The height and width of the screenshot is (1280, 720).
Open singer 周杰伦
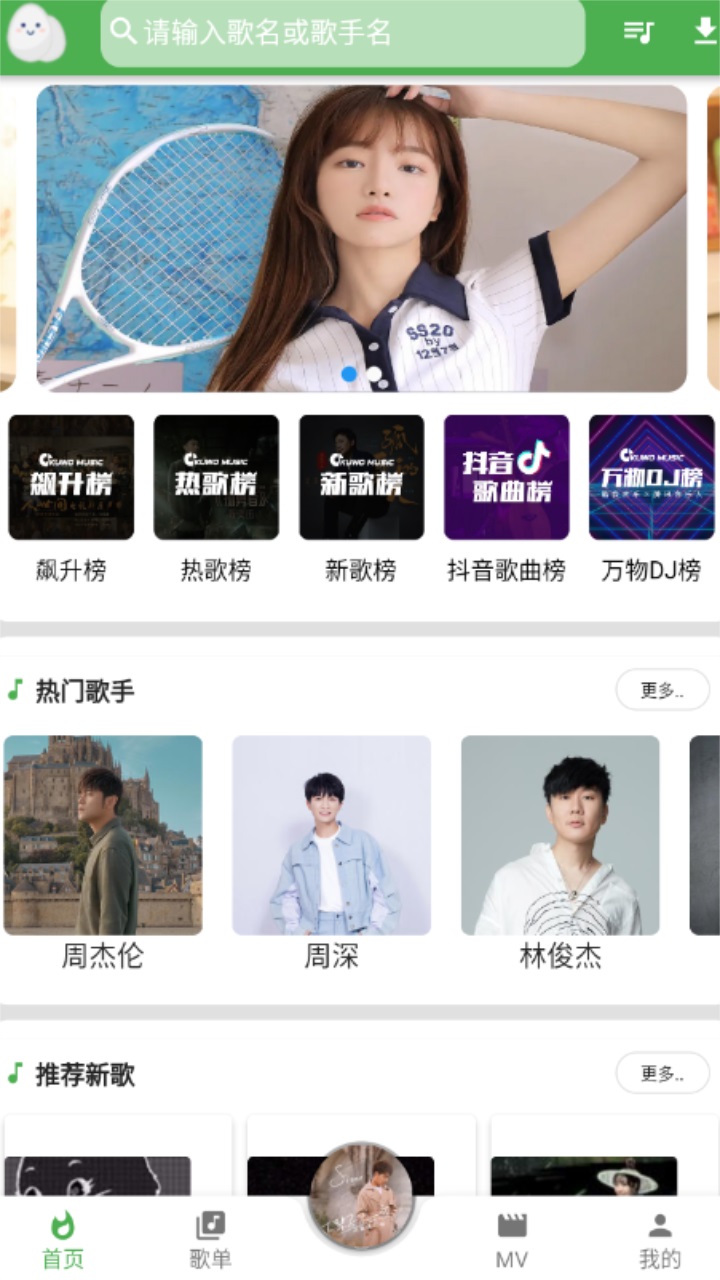tap(103, 835)
